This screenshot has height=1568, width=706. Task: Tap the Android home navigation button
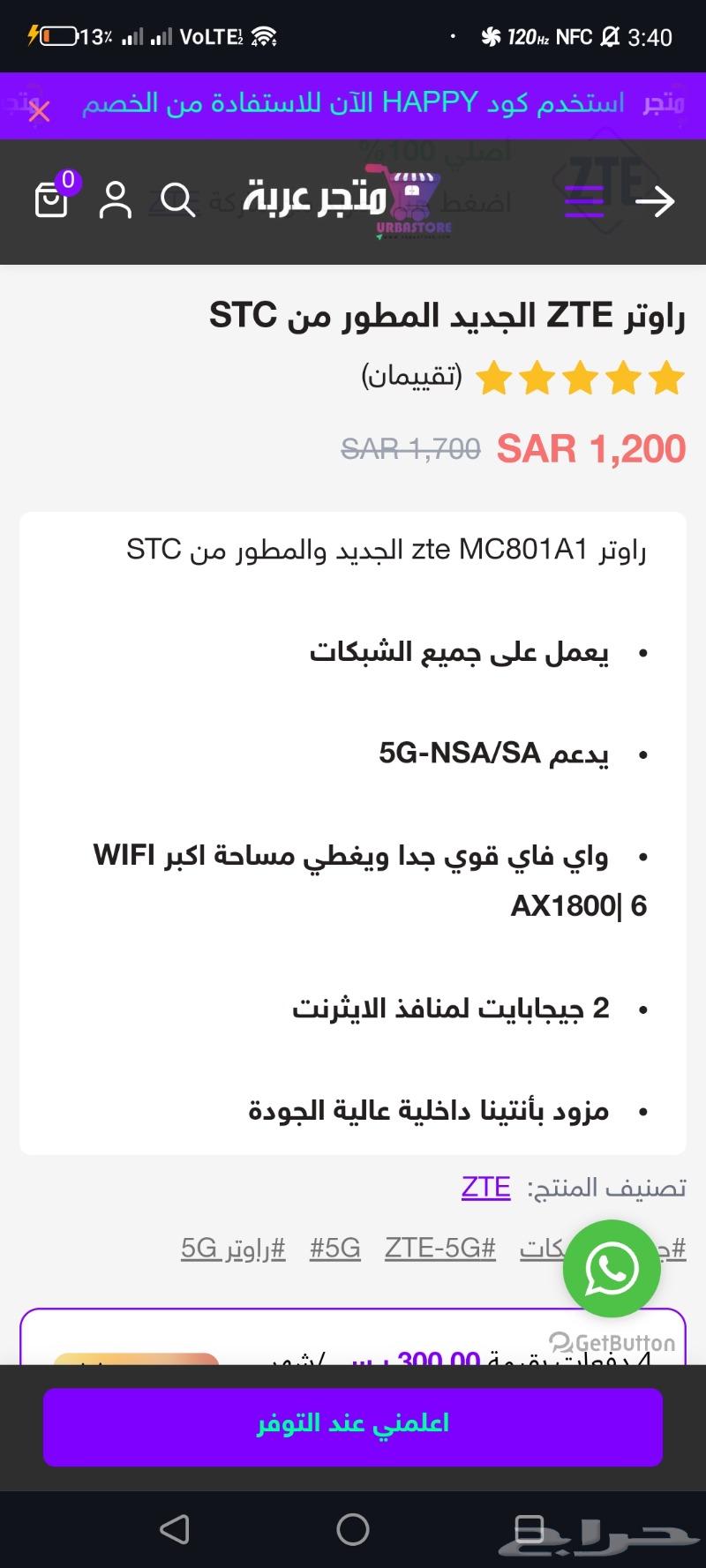click(x=352, y=1529)
